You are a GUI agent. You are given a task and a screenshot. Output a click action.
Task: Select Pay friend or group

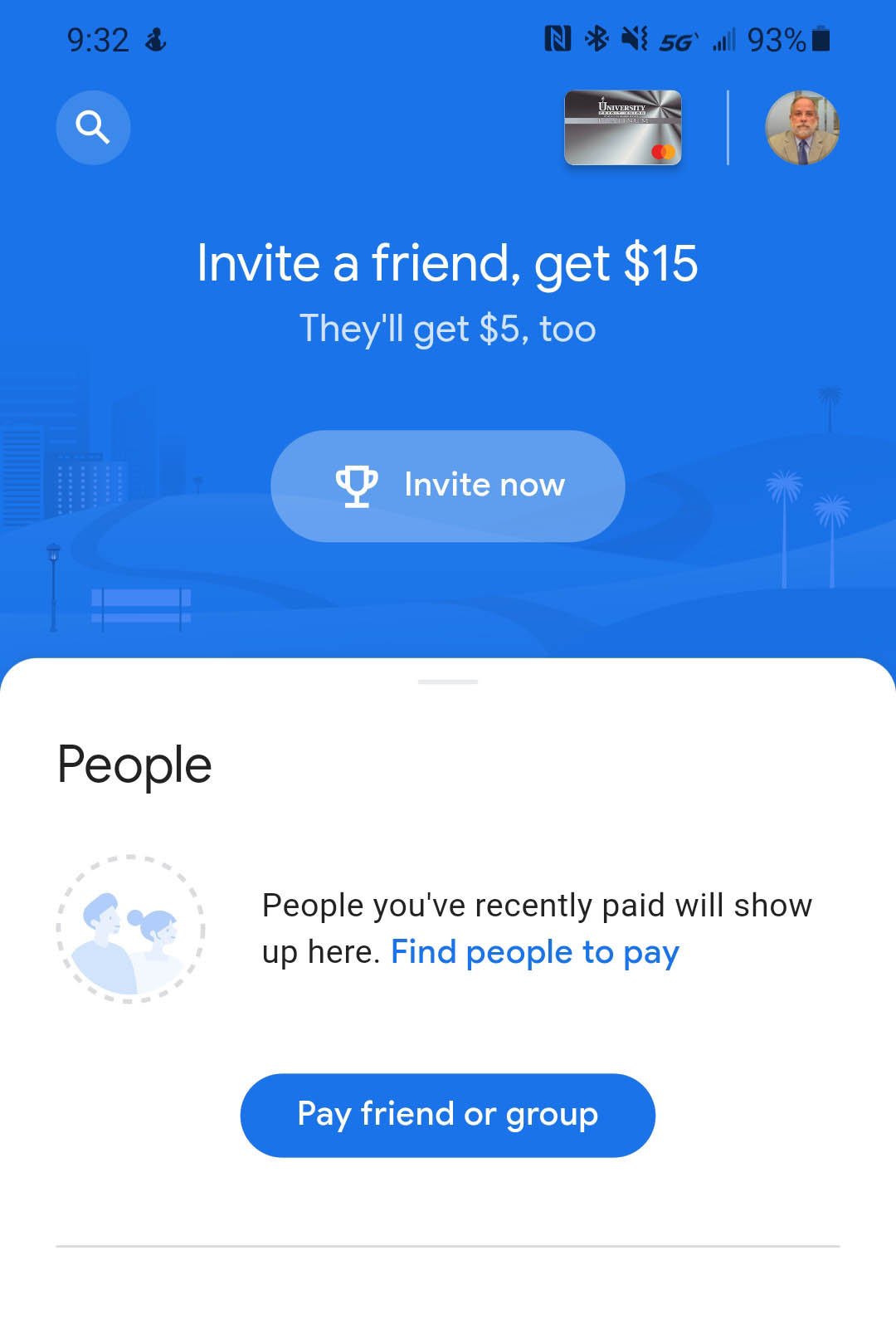click(x=448, y=1115)
